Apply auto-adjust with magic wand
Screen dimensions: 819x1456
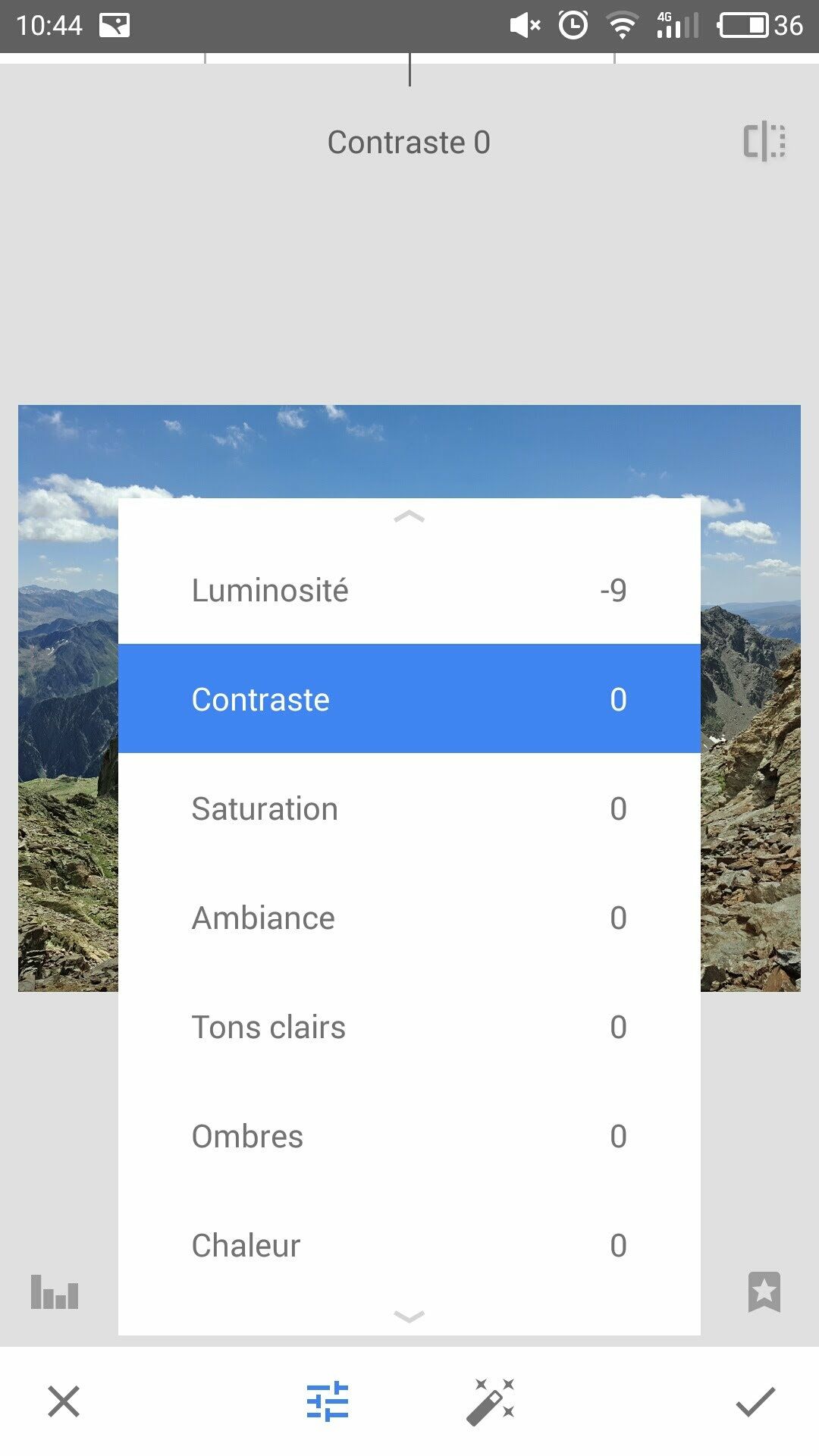(x=491, y=1401)
